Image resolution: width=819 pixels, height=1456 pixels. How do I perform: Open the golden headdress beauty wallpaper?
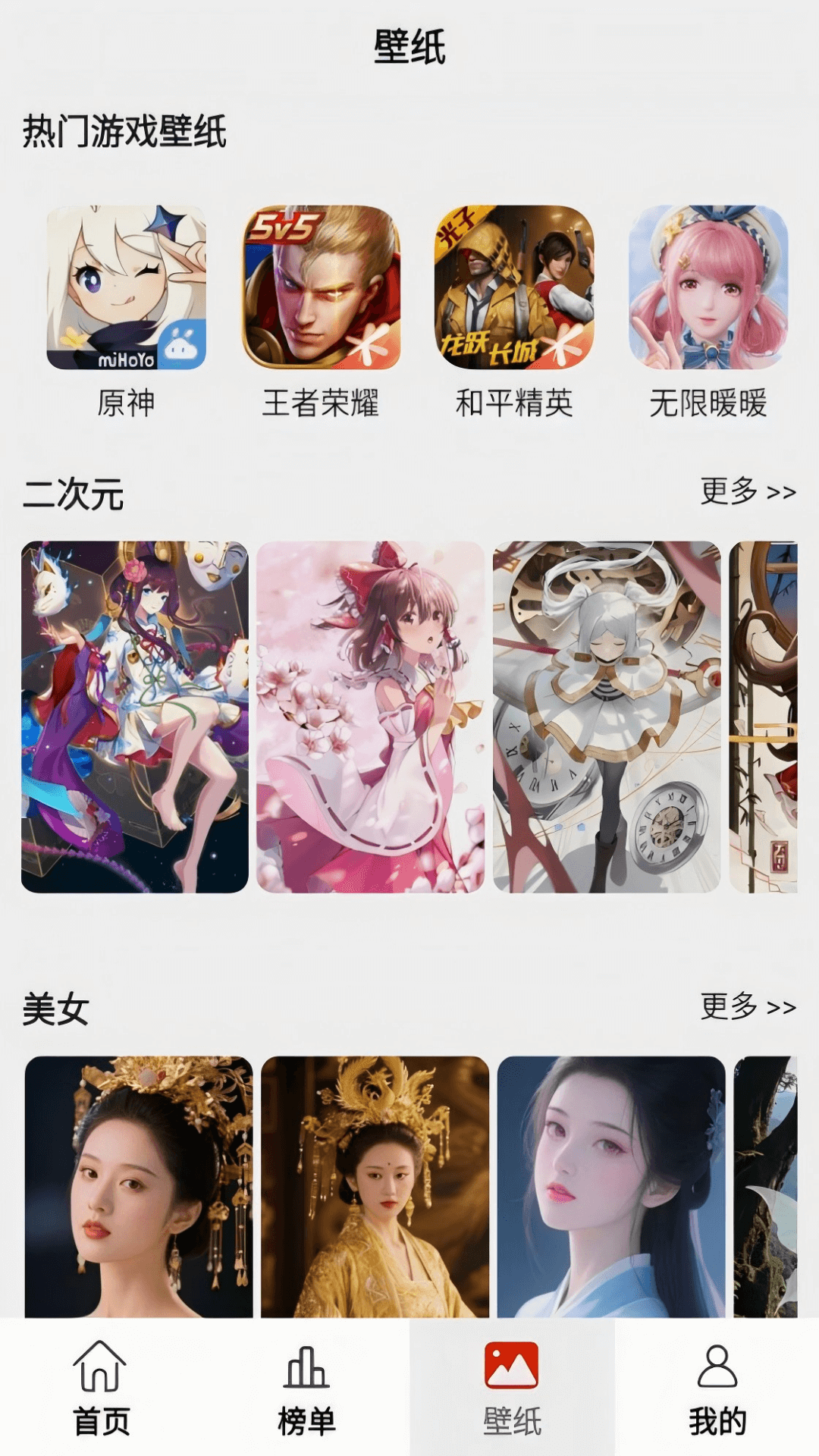133,1191
